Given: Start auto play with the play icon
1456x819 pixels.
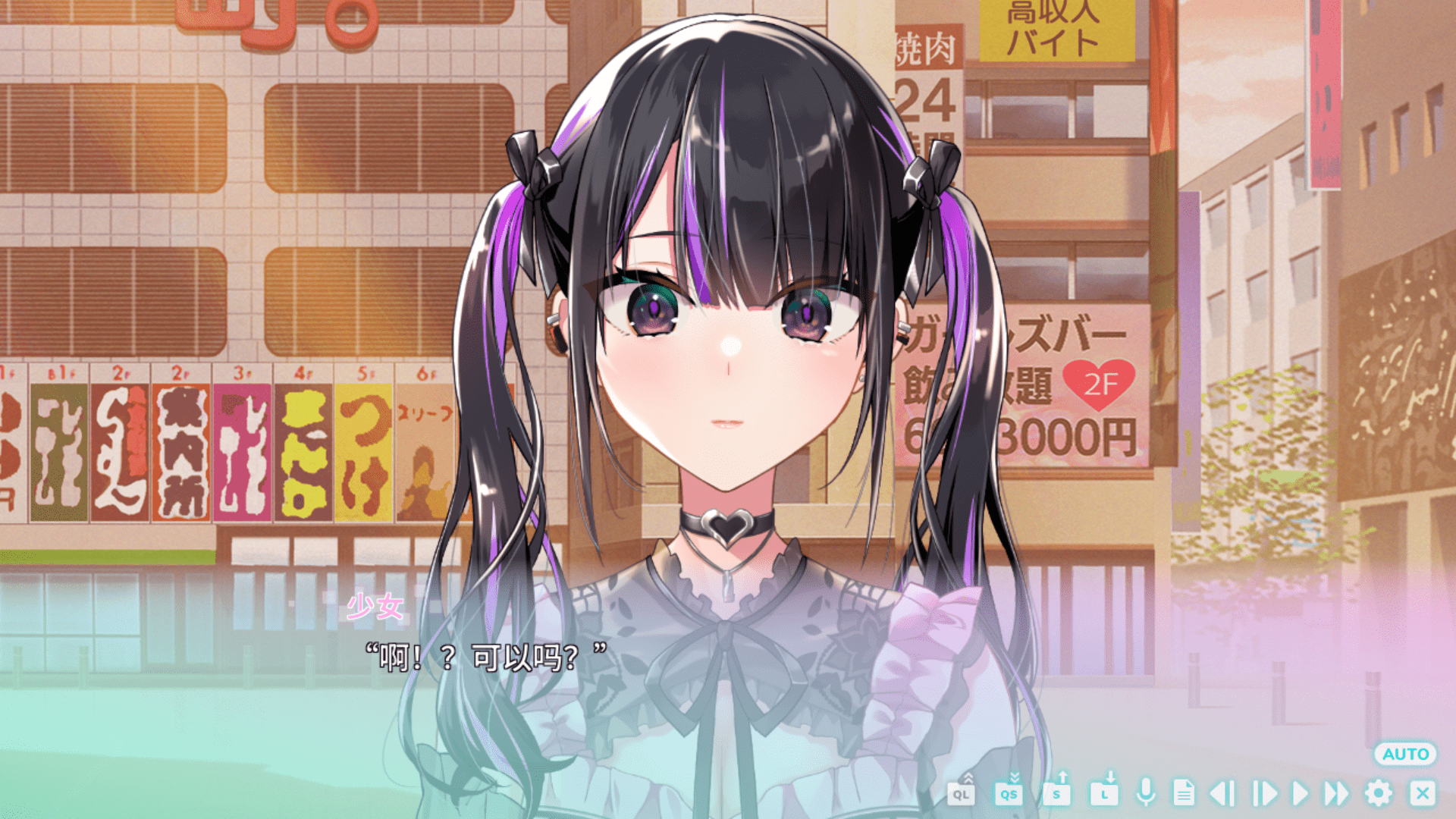Looking at the screenshot, I should (1301, 793).
